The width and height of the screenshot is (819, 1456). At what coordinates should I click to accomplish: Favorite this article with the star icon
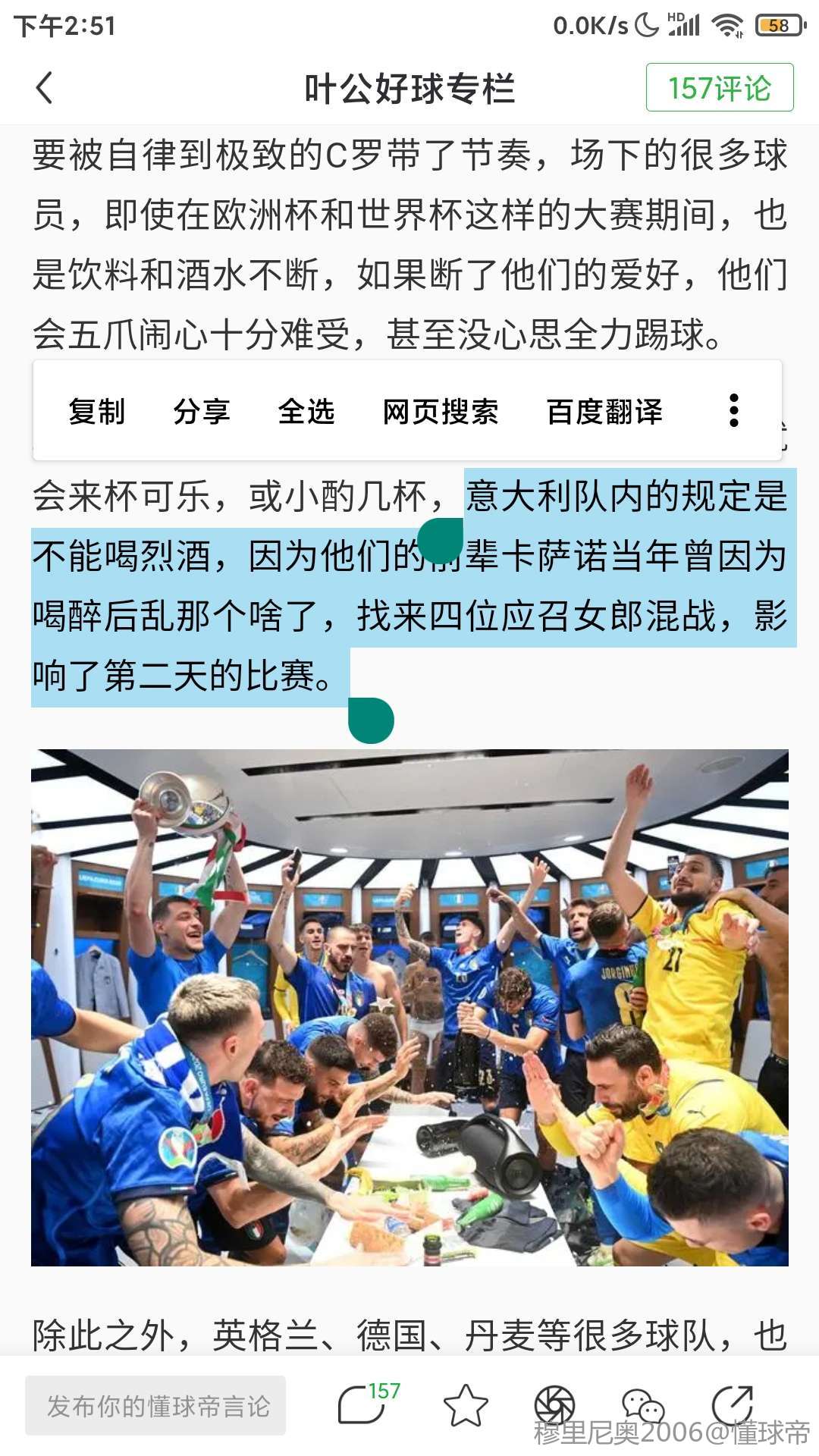(465, 1405)
